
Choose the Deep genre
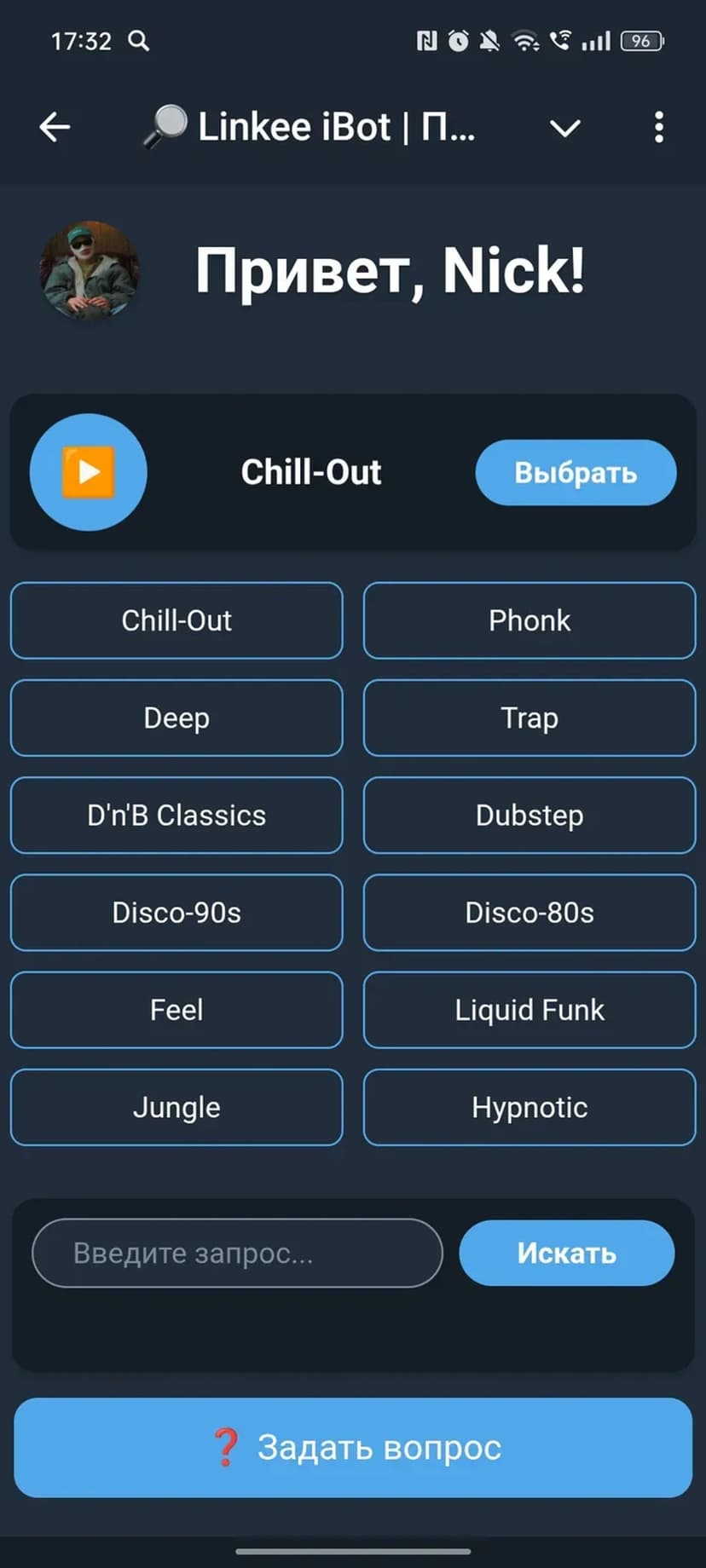(176, 718)
